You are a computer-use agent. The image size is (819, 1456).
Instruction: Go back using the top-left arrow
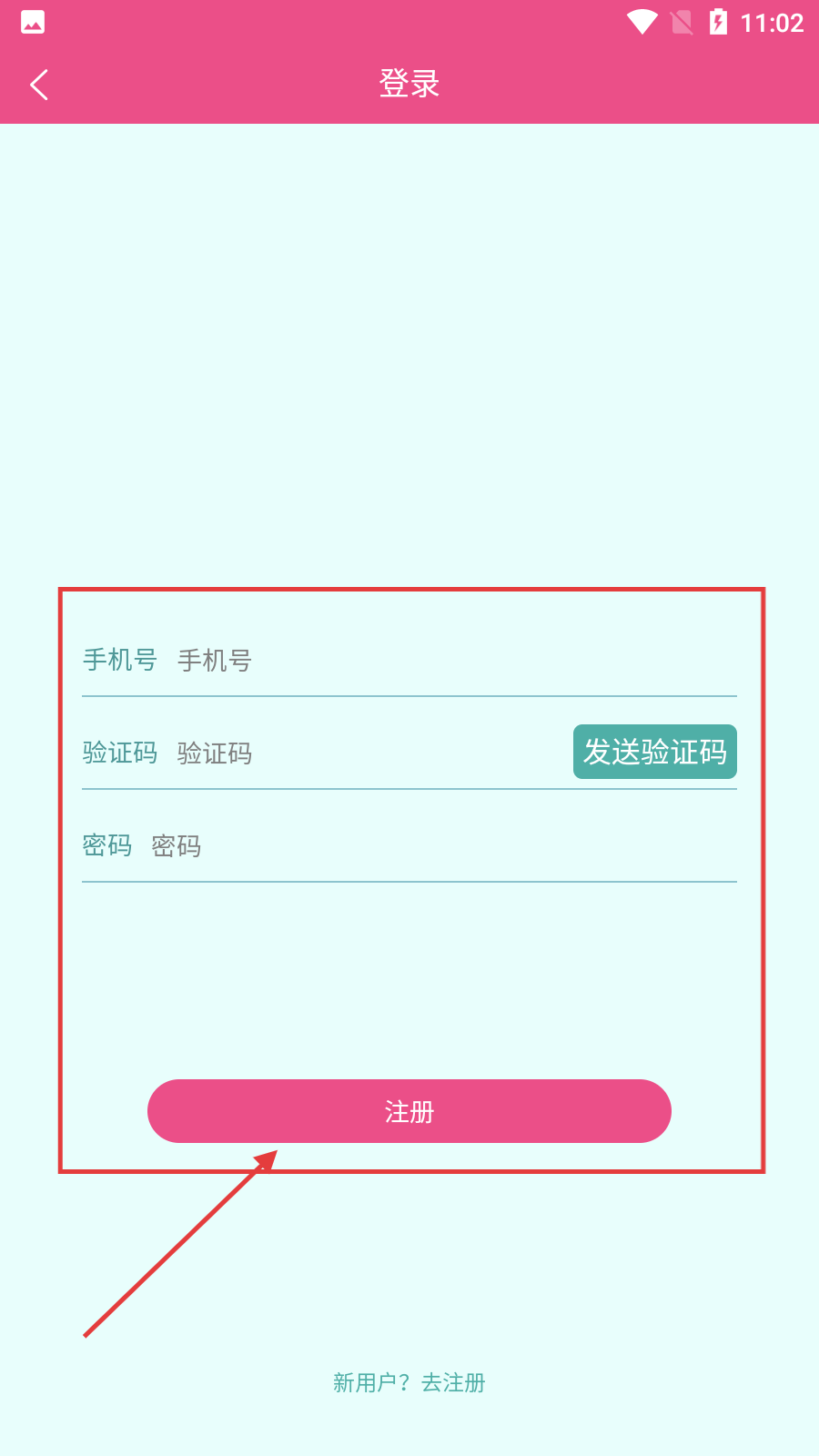39,85
